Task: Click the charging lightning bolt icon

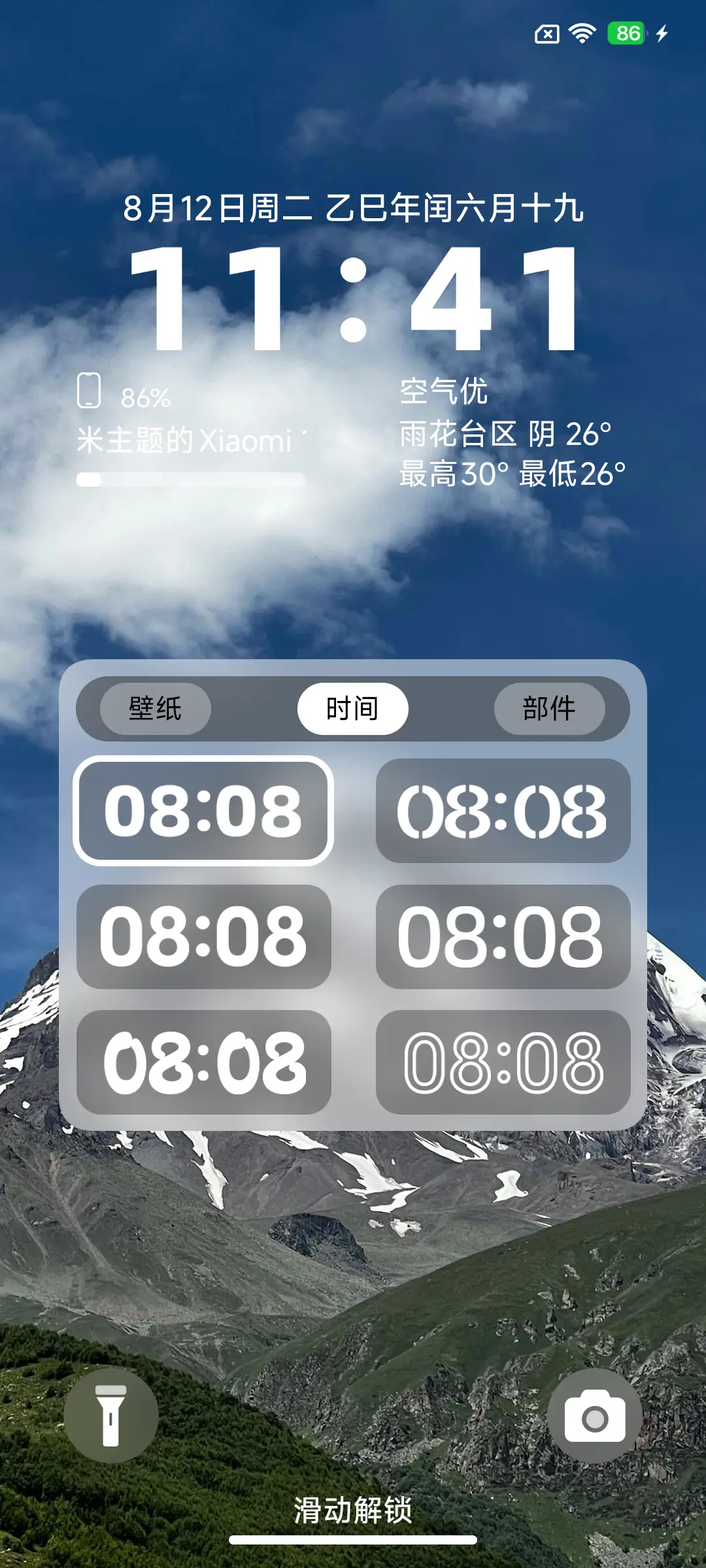Action: click(x=663, y=33)
